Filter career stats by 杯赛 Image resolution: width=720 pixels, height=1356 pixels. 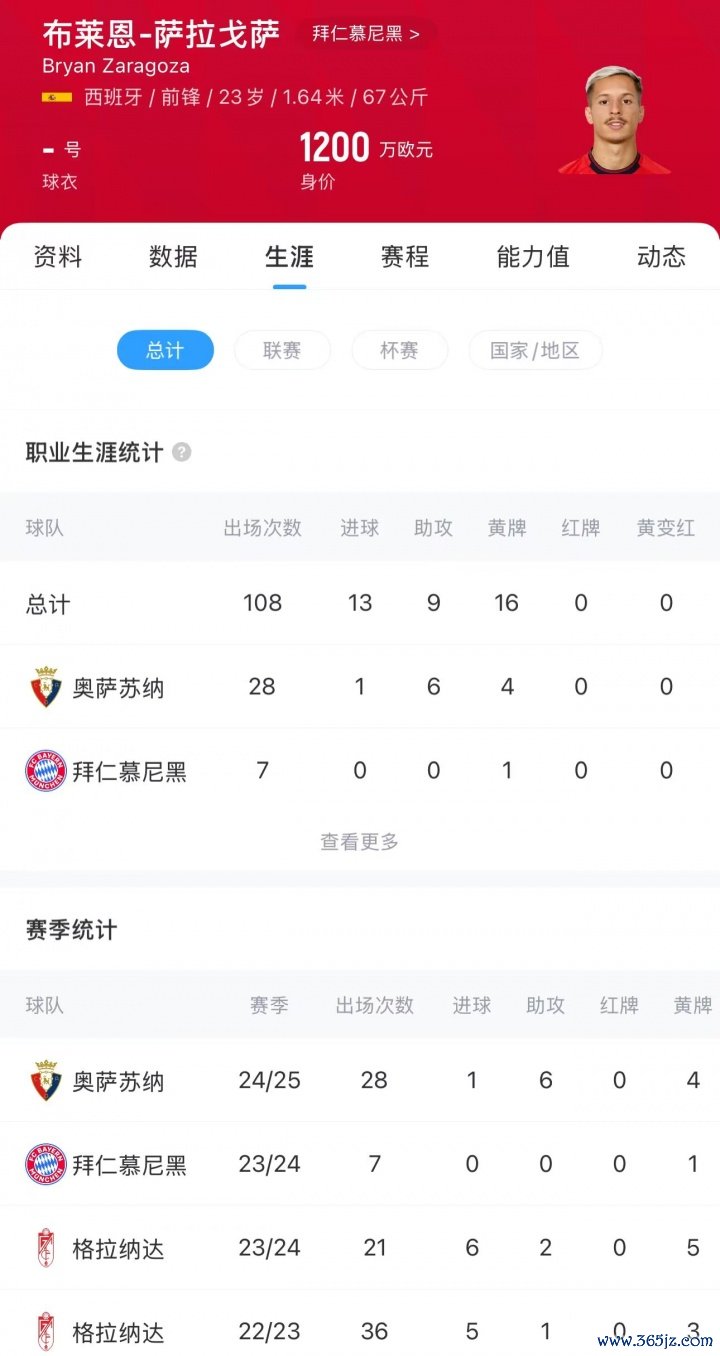[x=399, y=350]
